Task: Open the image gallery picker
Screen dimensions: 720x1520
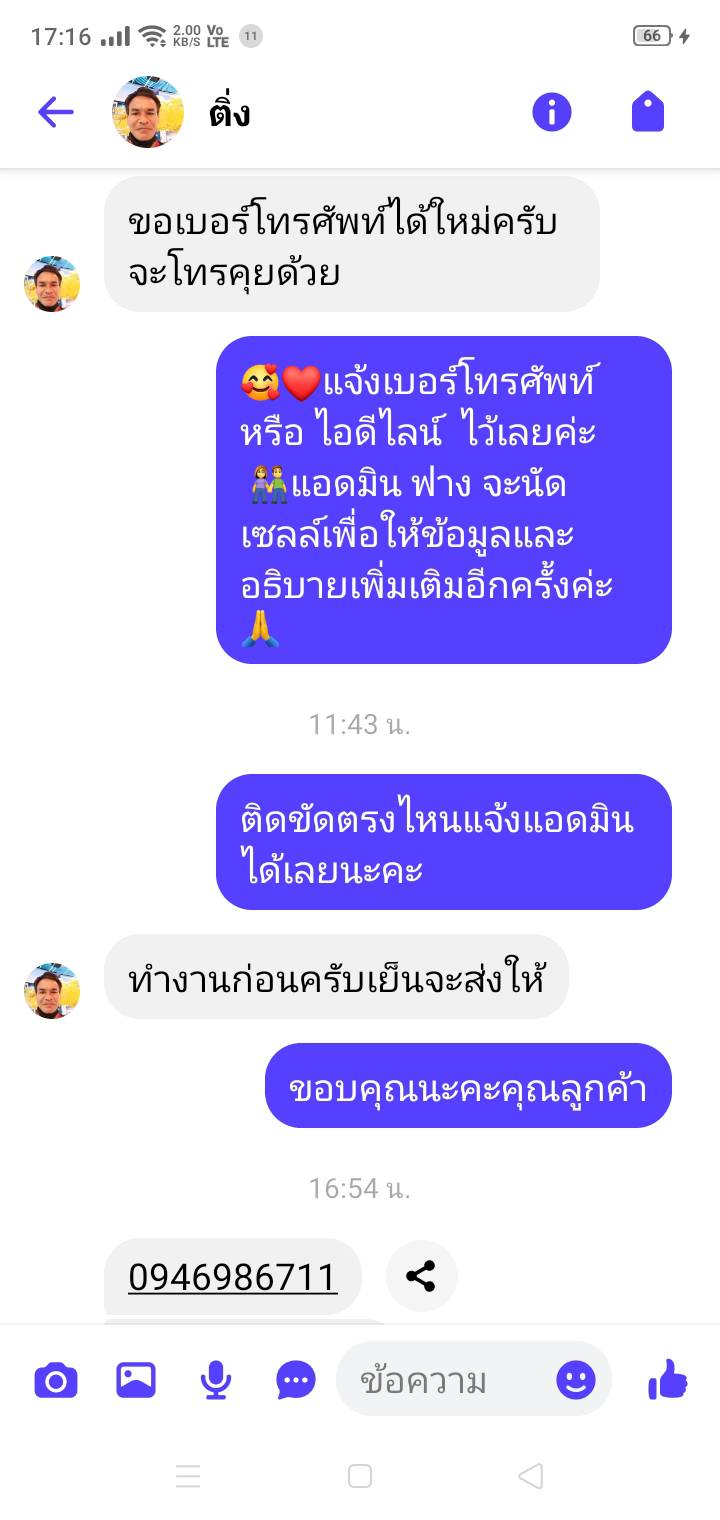Action: pos(136,1381)
